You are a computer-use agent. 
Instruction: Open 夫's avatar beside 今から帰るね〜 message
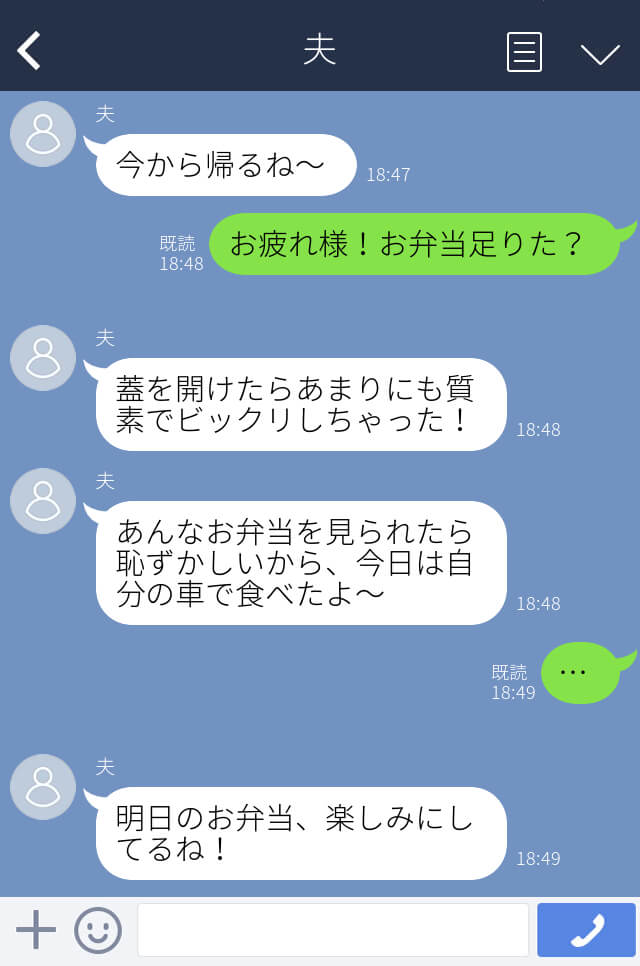click(x=43, y=134)
